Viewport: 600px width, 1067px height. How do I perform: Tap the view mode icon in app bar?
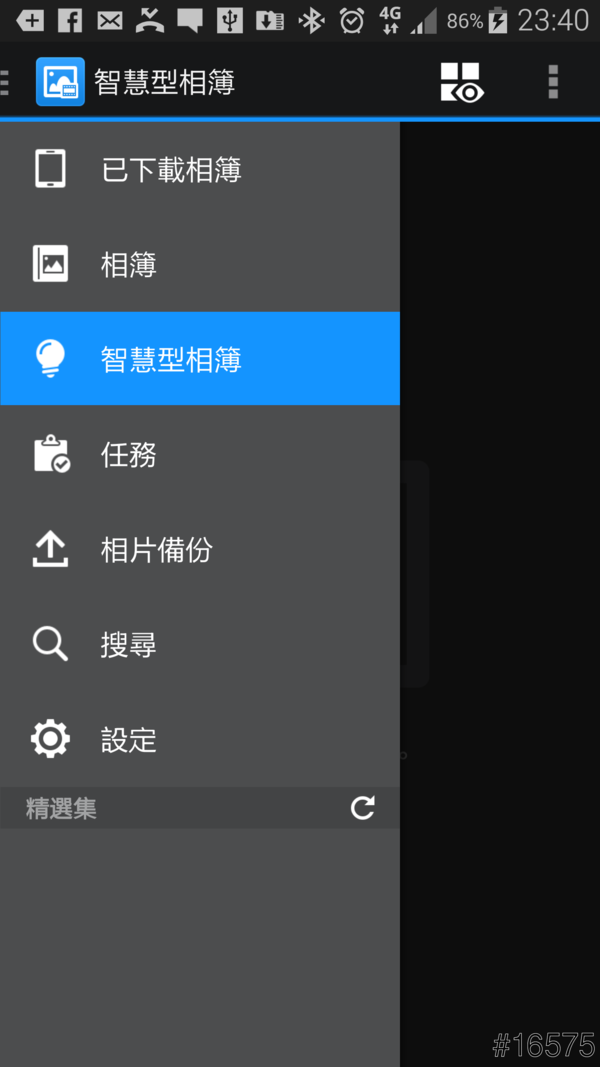pyautogui.click(x=461, y=82)
